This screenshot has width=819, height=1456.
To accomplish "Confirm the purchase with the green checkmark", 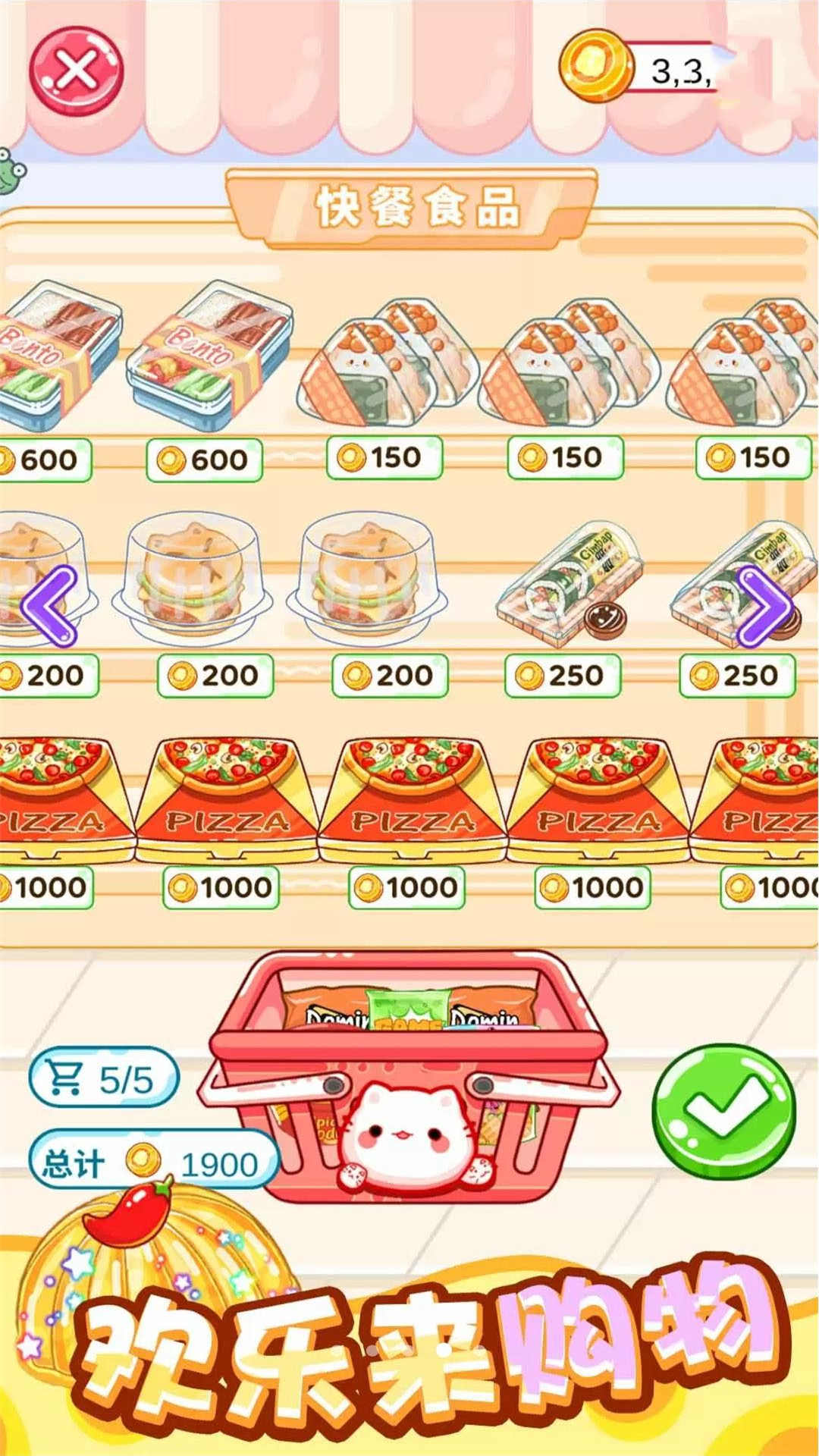I will point(723,1110).
